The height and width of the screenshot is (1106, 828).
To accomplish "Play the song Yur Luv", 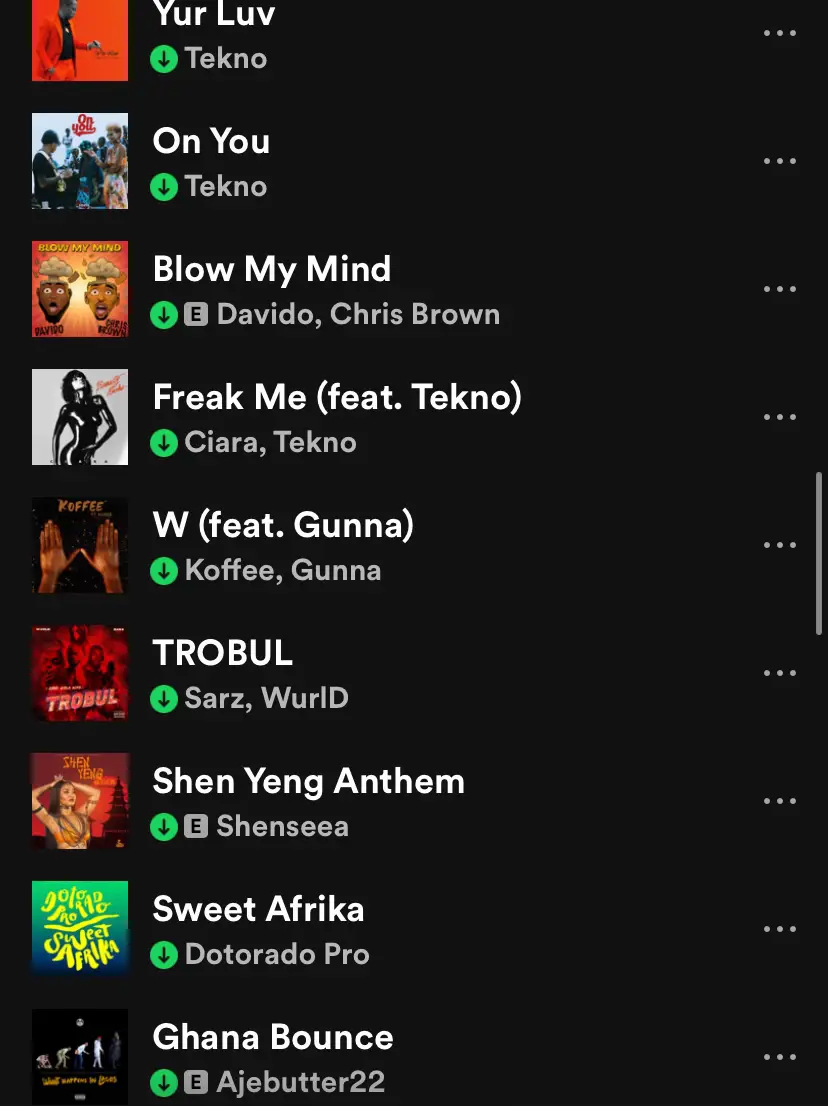I will (x=214, y=16).
